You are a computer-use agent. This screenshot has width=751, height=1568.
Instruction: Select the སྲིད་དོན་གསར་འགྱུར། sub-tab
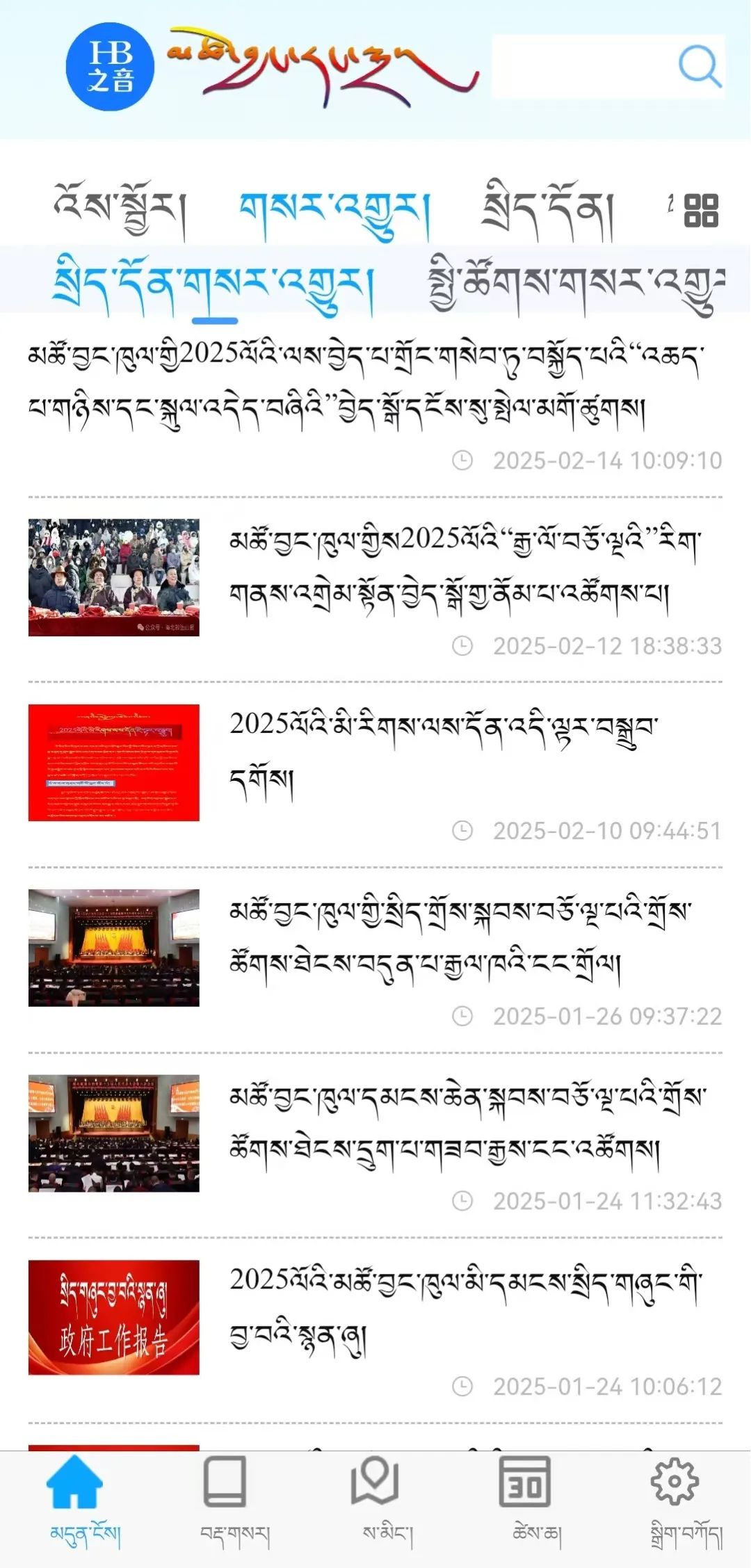point(214,285)
